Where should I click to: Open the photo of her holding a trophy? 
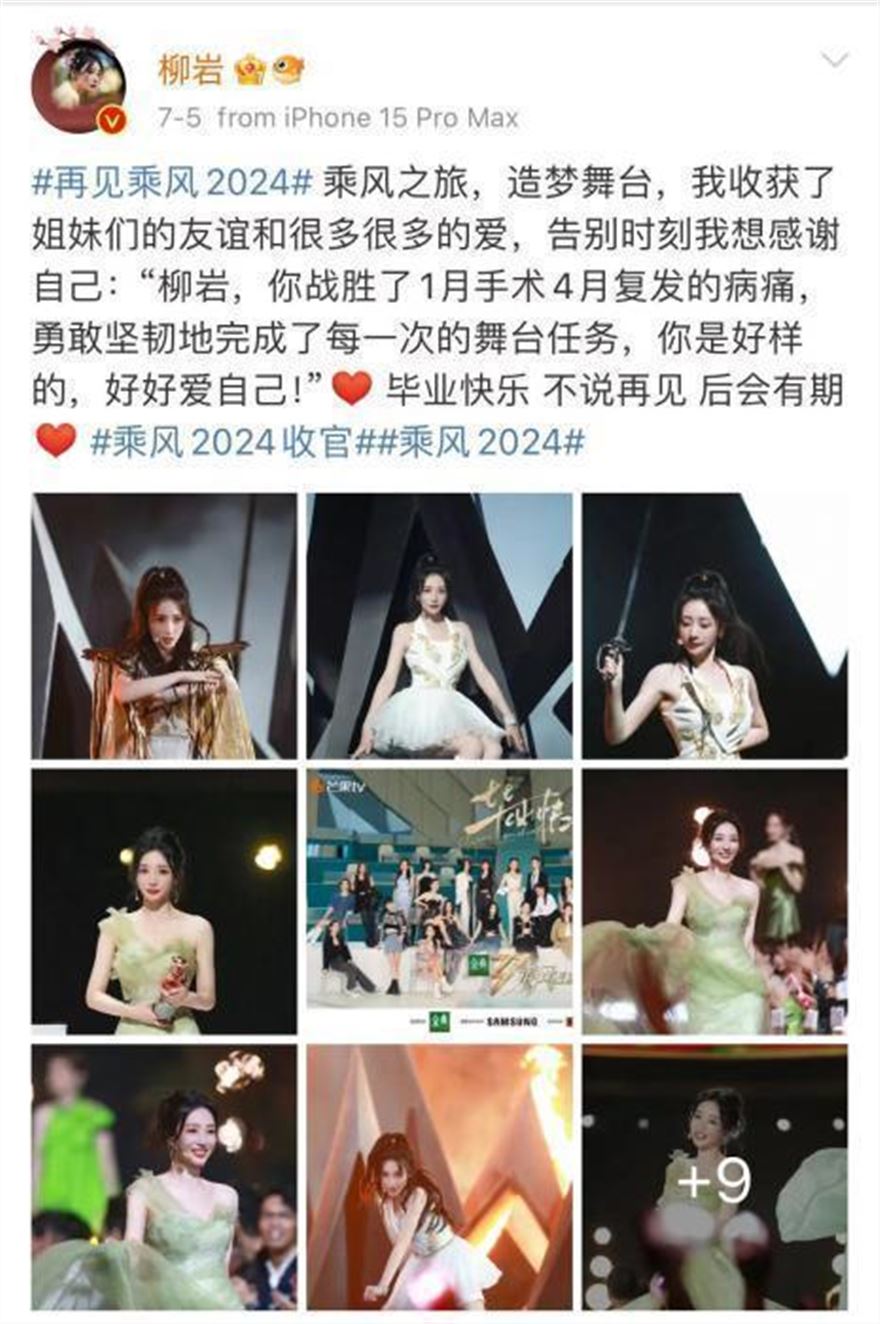(164, 900)
